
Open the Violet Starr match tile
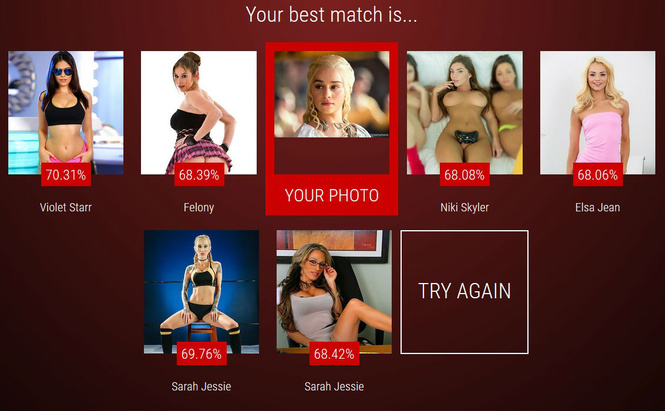(66, 113)
